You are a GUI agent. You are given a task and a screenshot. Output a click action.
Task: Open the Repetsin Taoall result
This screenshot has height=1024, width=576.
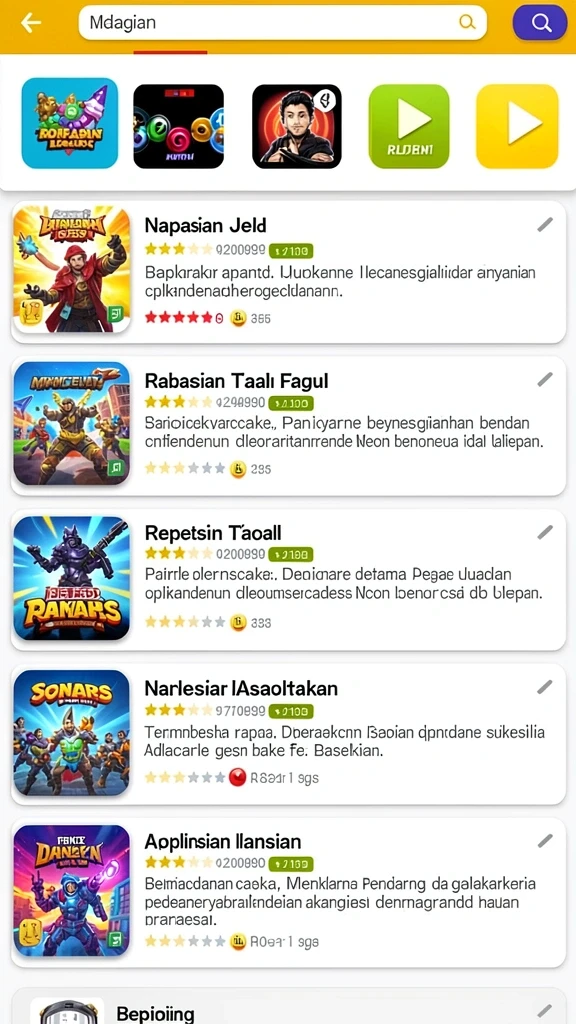coord(288,579)
